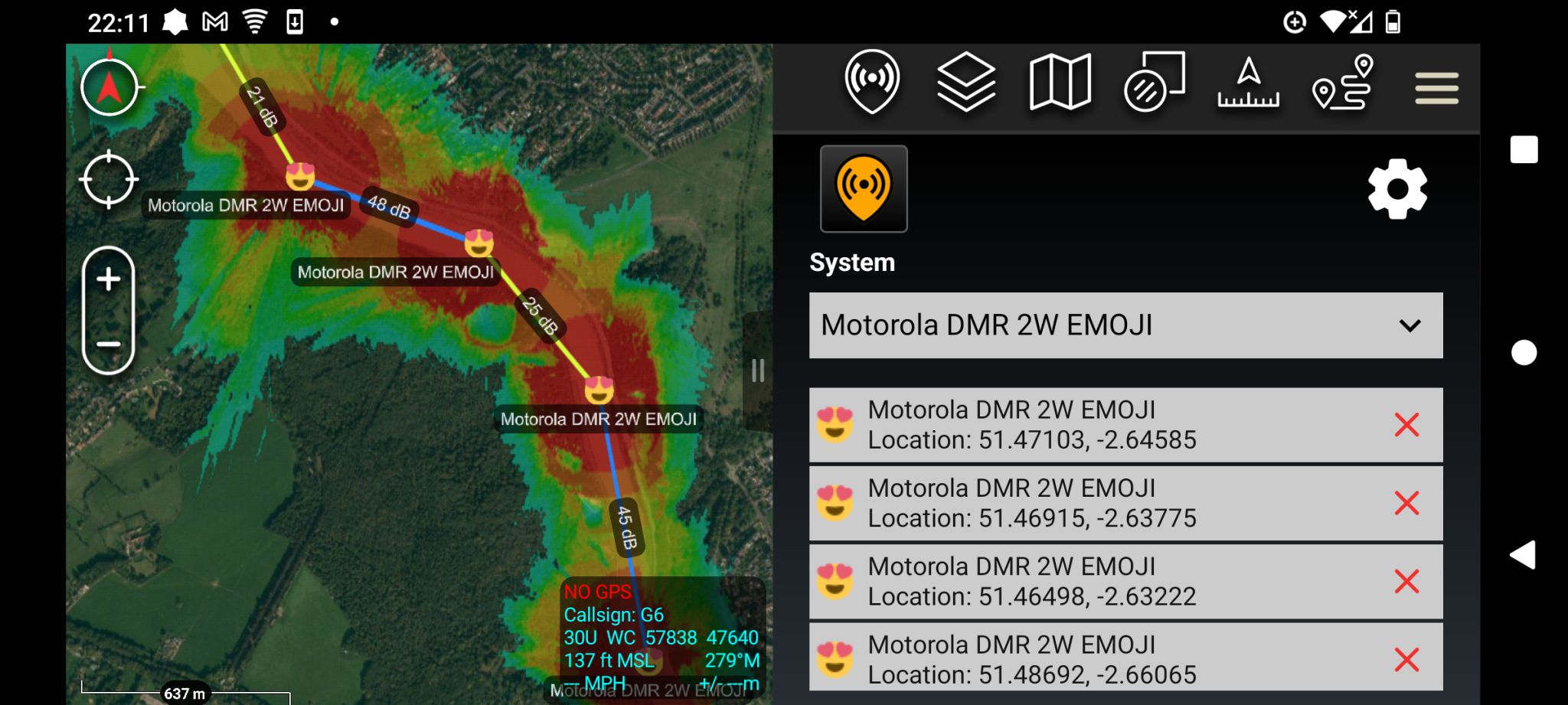Go back with the system back button
The width and height of the screenshot is (1568, 705).
tap(1523, 555)
